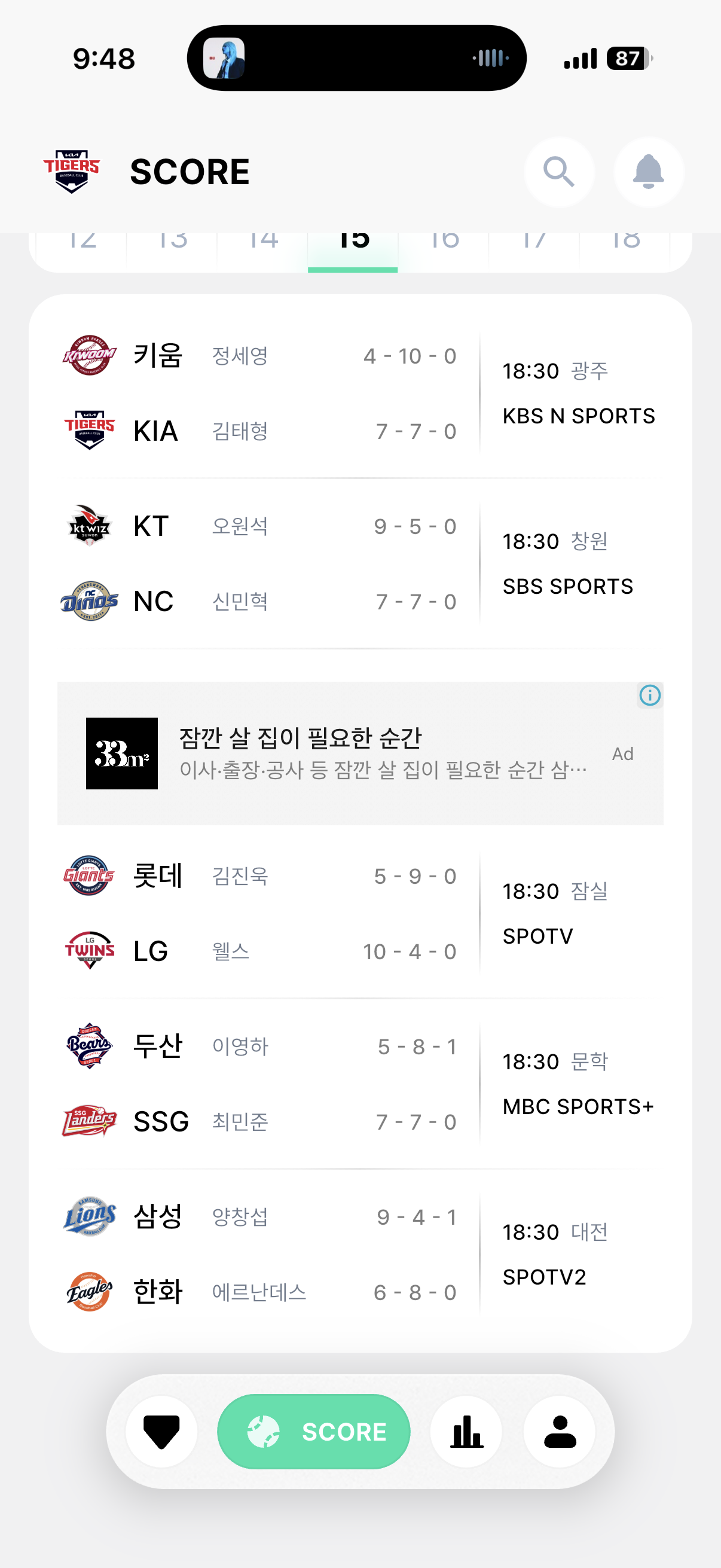The width and height of the screenshot is (721, 1568).
Task: Open the 두산 vs SSG game
Action: click(x=359, y=1084)
